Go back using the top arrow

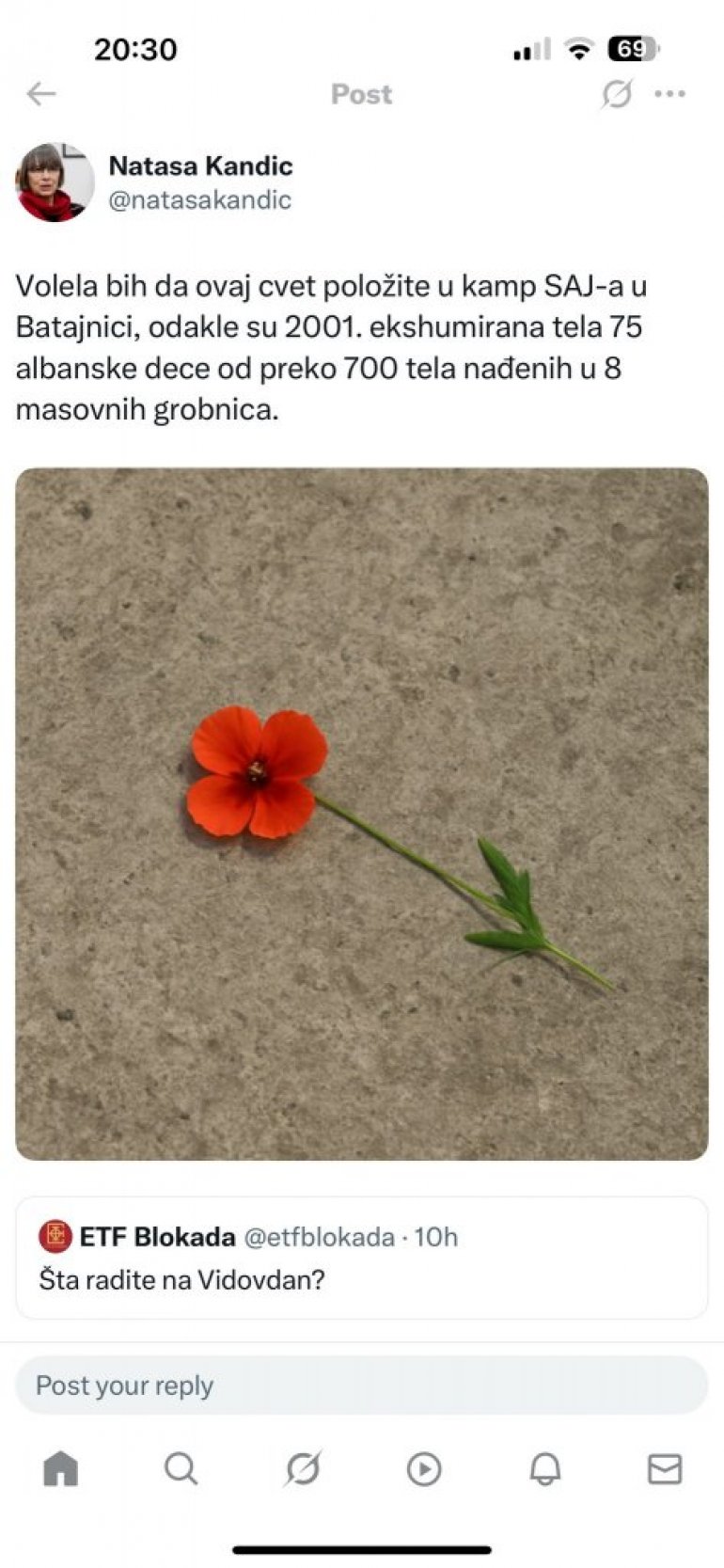point(41,93)
